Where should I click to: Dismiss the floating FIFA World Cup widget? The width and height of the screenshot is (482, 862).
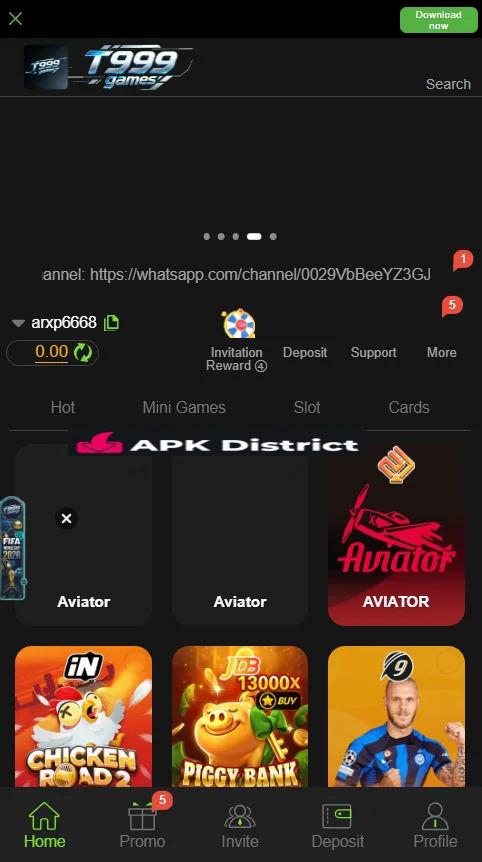point(67,518)
